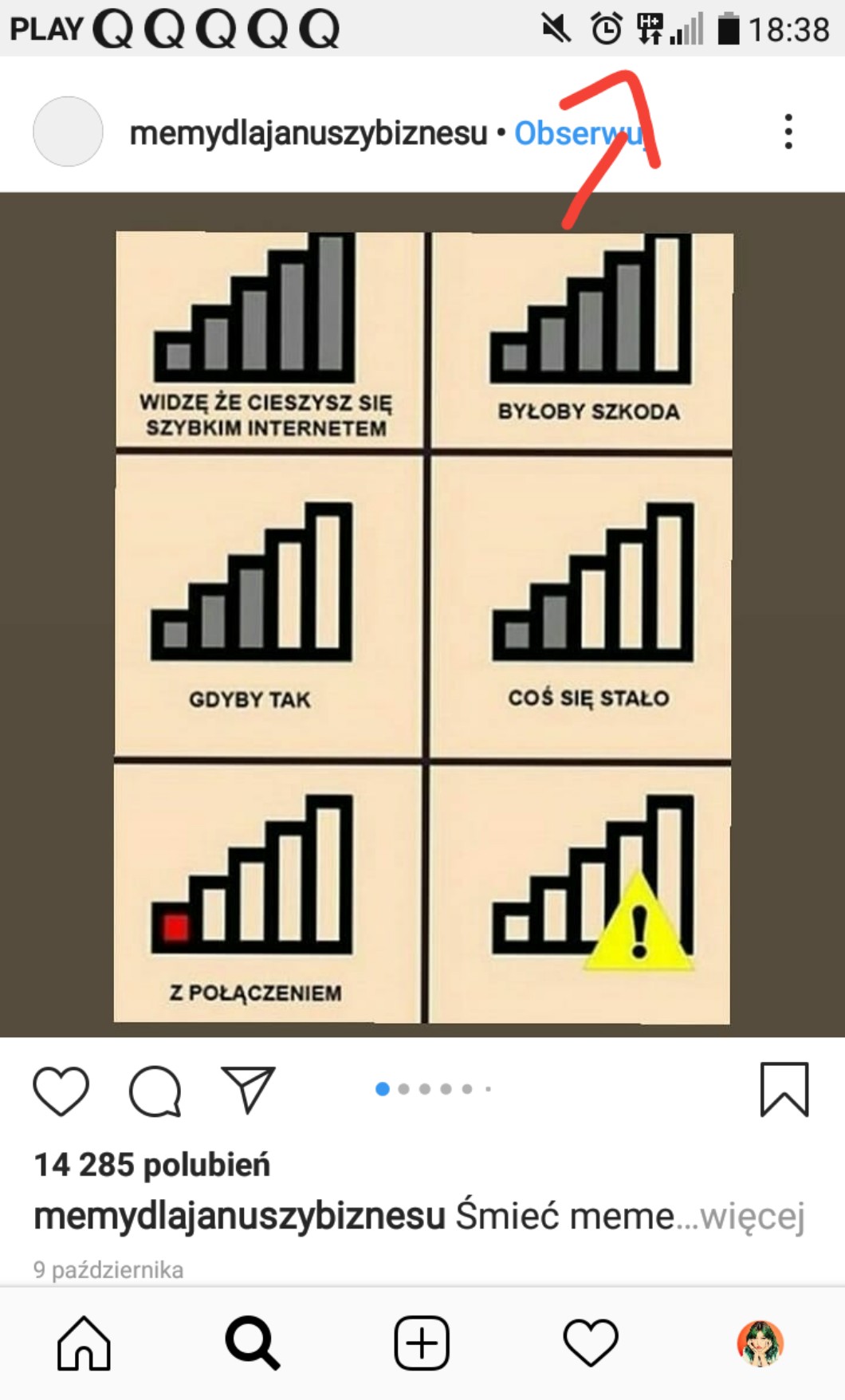
Task: Open the post's three-dot options menu
Action: click(x=788, y=132)
